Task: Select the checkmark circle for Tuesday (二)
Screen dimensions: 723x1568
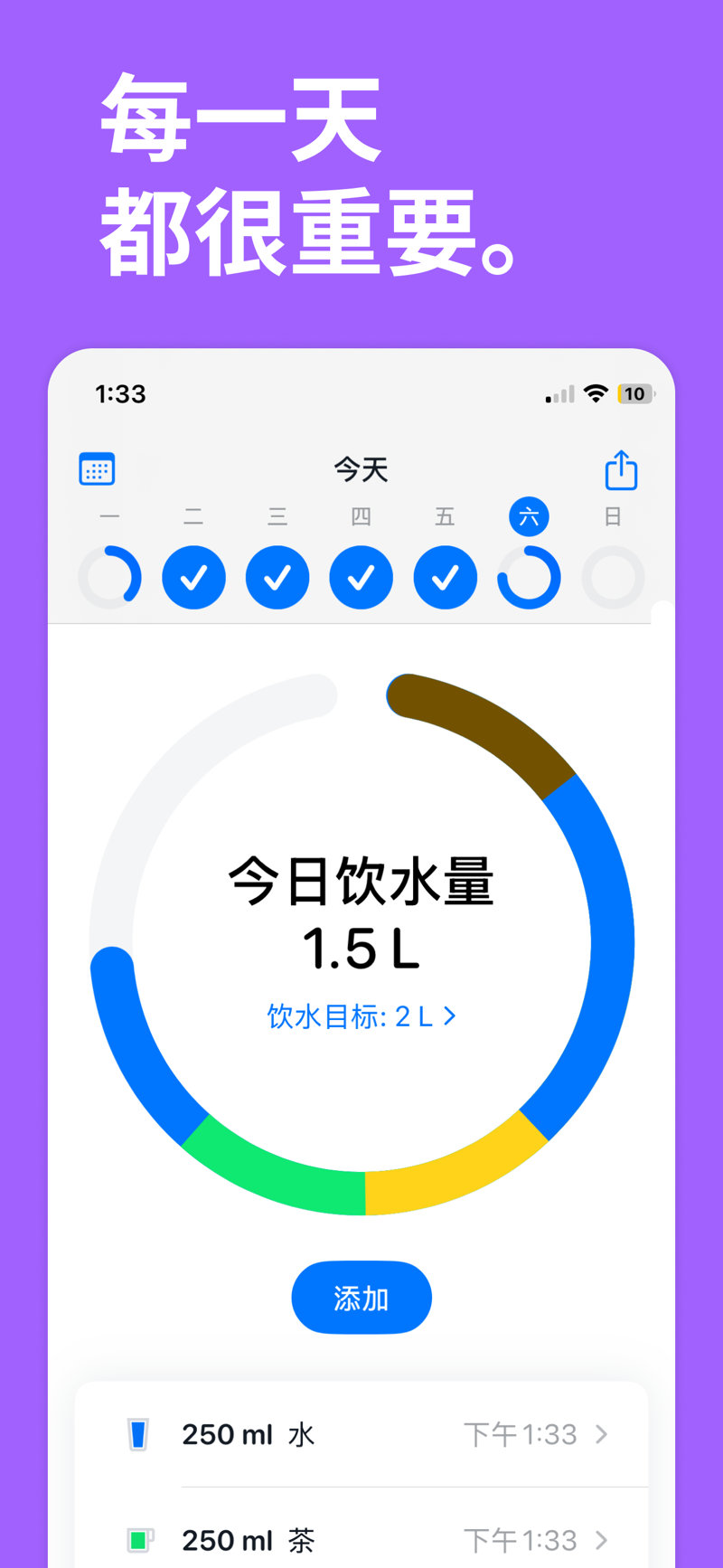Action: click(193, 577)
